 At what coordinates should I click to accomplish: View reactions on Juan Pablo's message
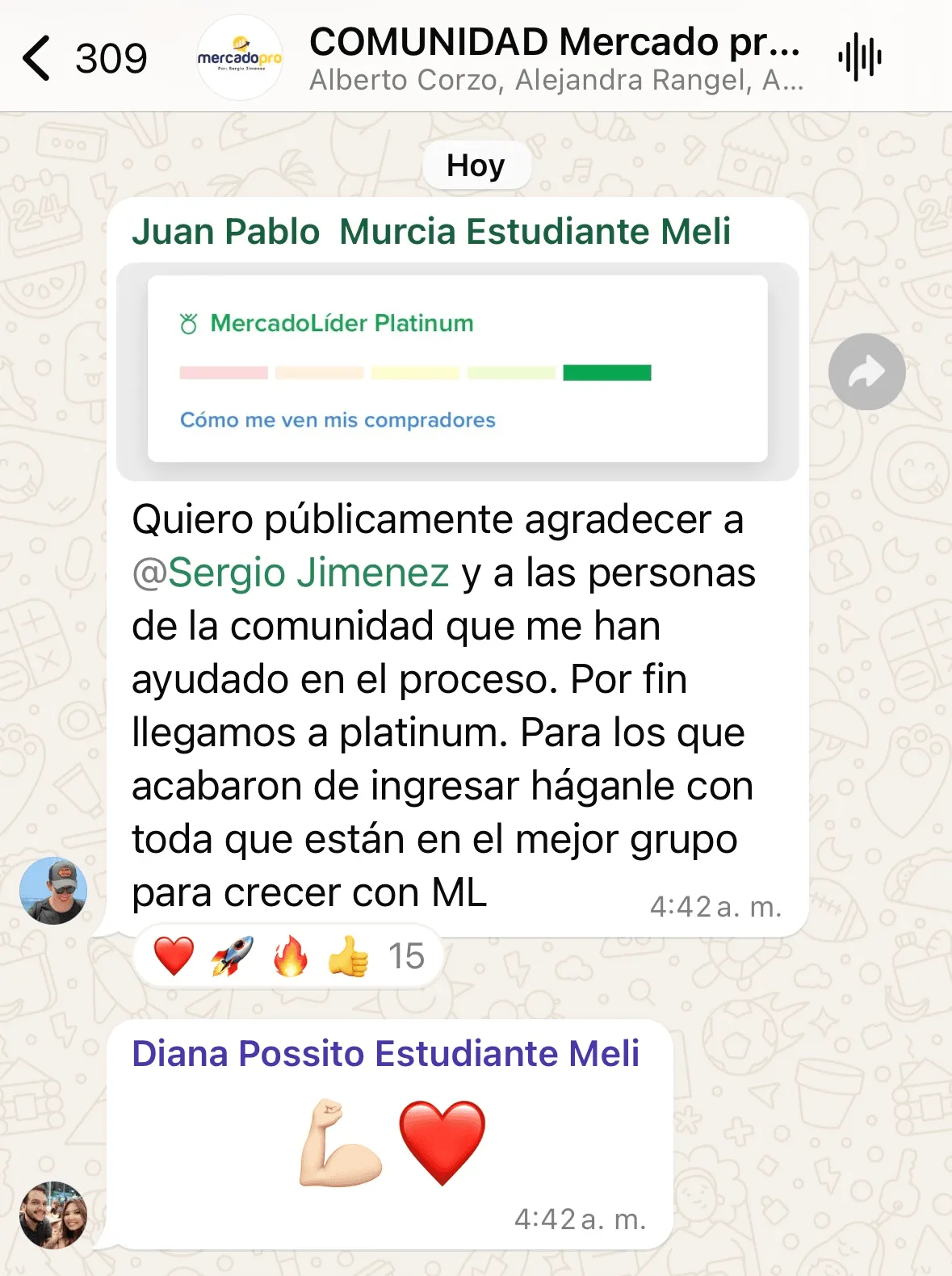coord(288,957)
